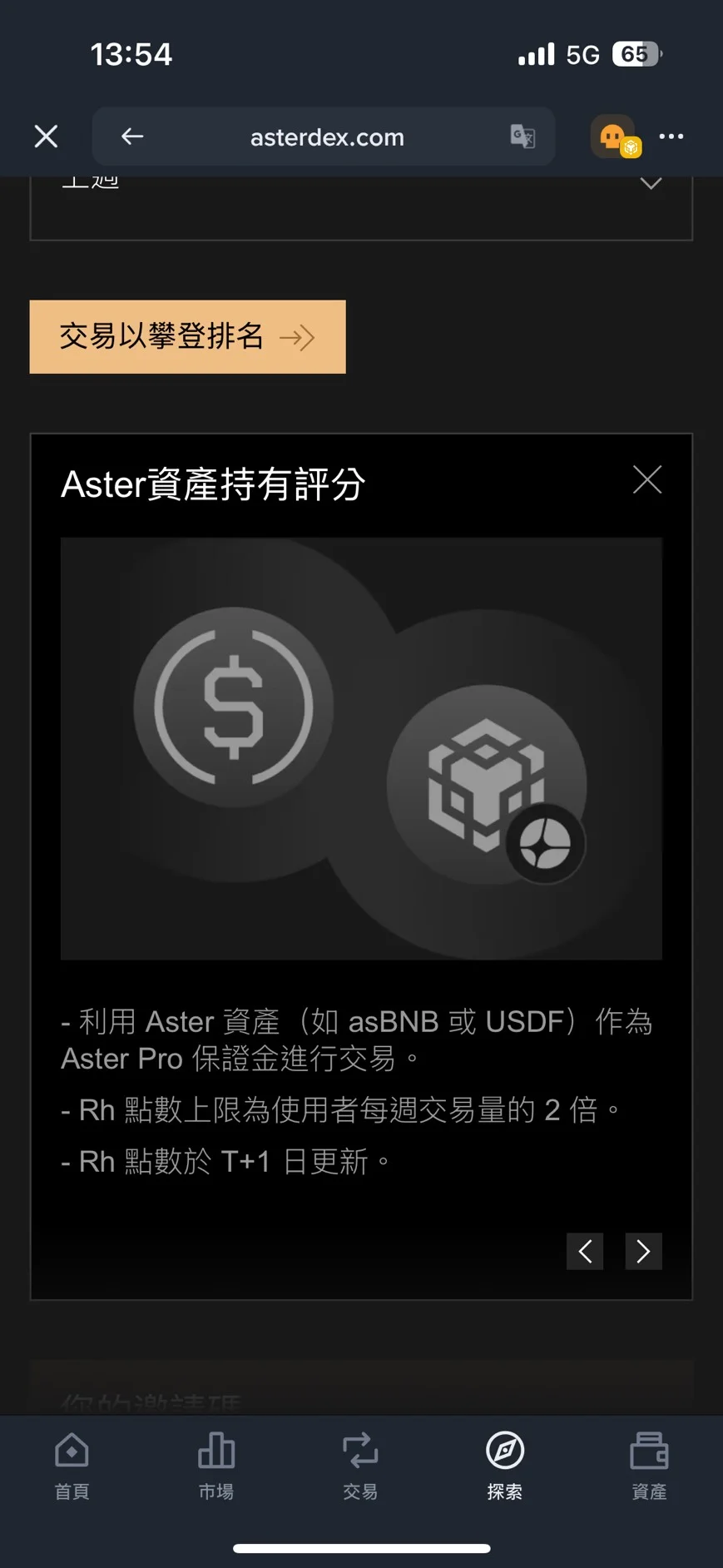Close the Aster資產持有評分 popup
This screenshot has width=723, height=1568.
click(x=647, y=479)
